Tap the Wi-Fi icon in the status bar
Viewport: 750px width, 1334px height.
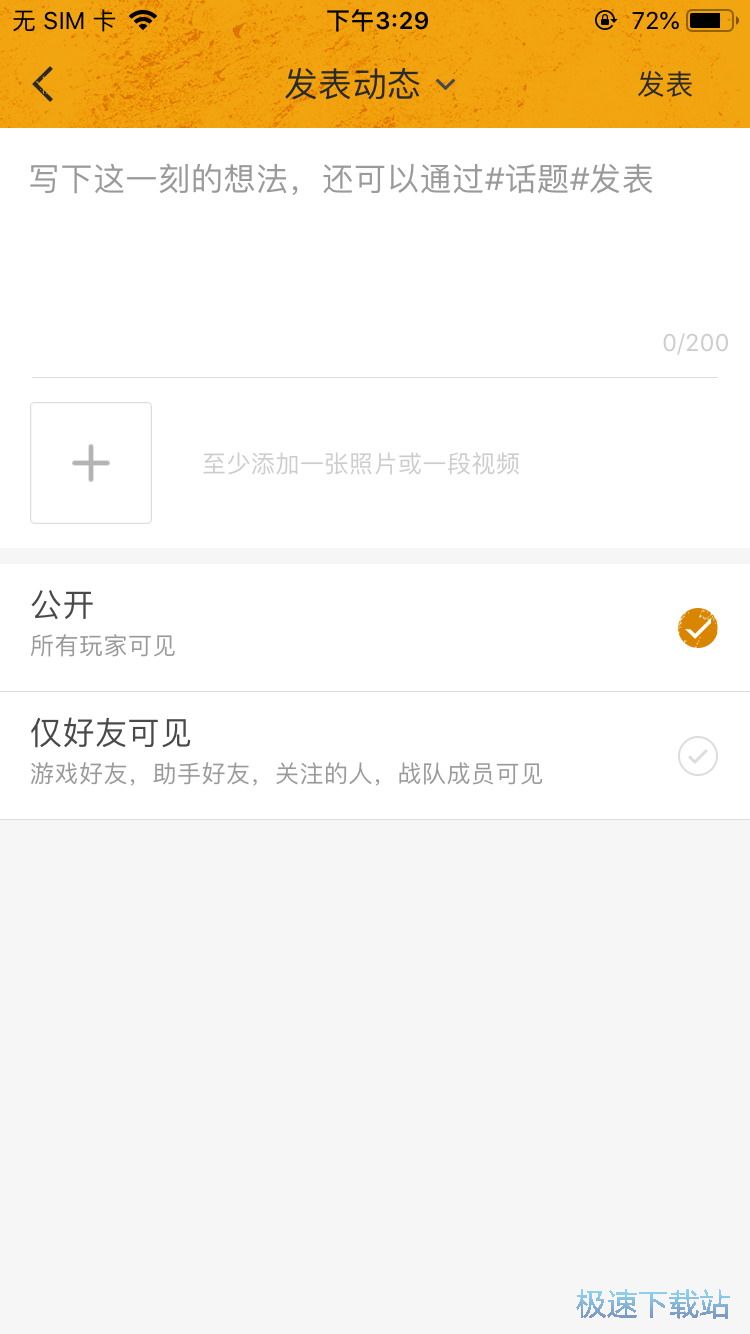143,18
